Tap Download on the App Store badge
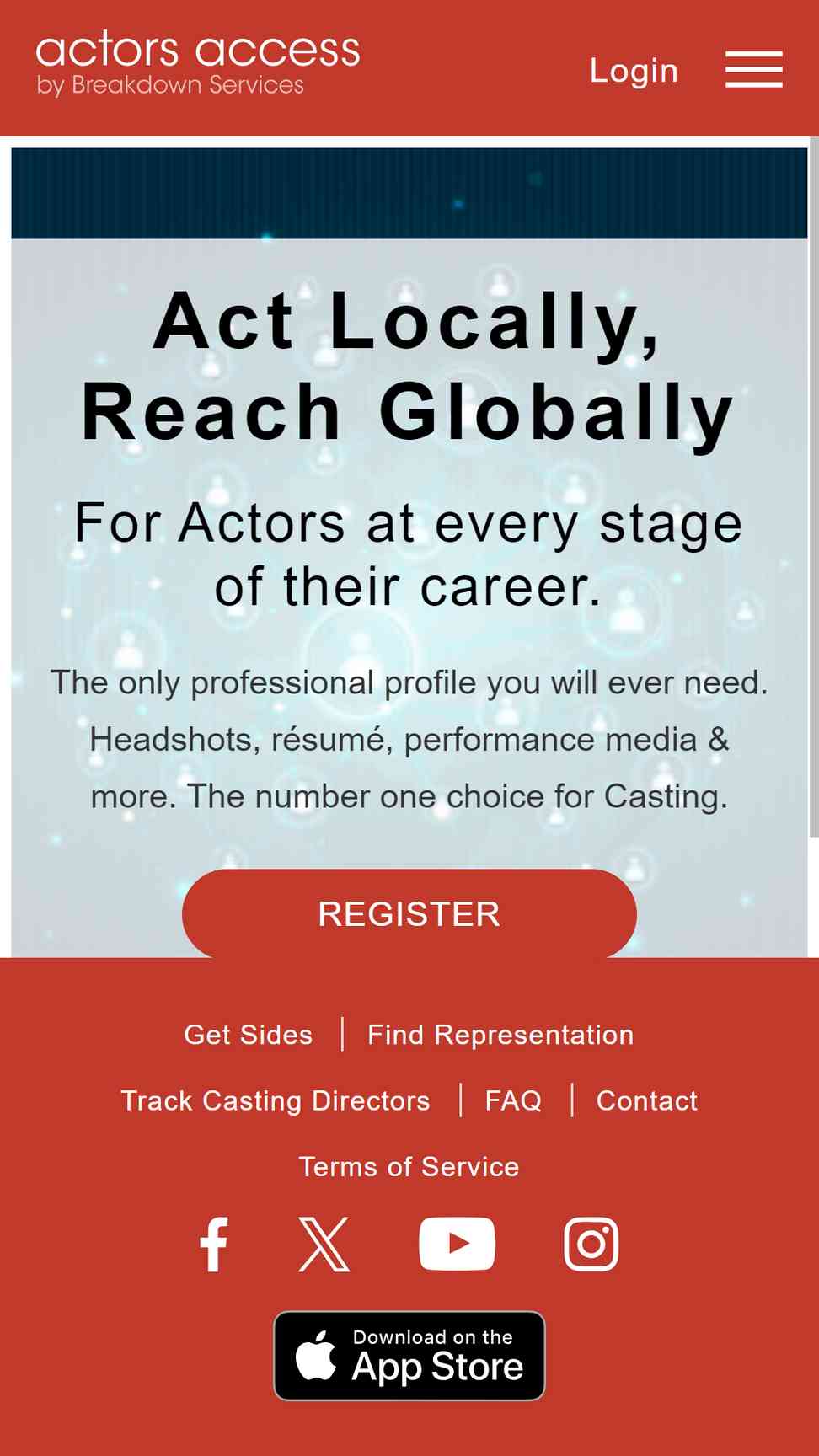 409,1356
